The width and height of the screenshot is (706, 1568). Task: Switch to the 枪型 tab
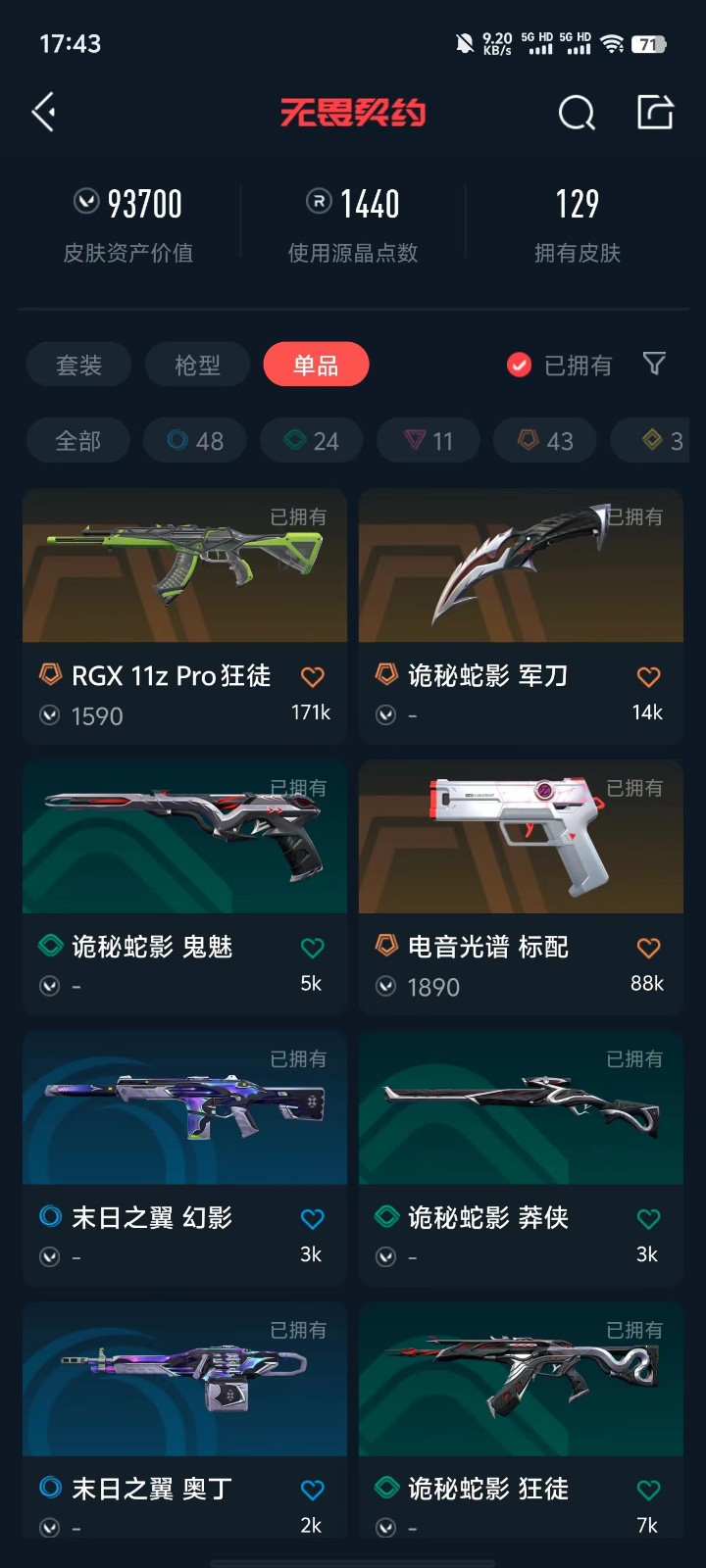[197, 365]
